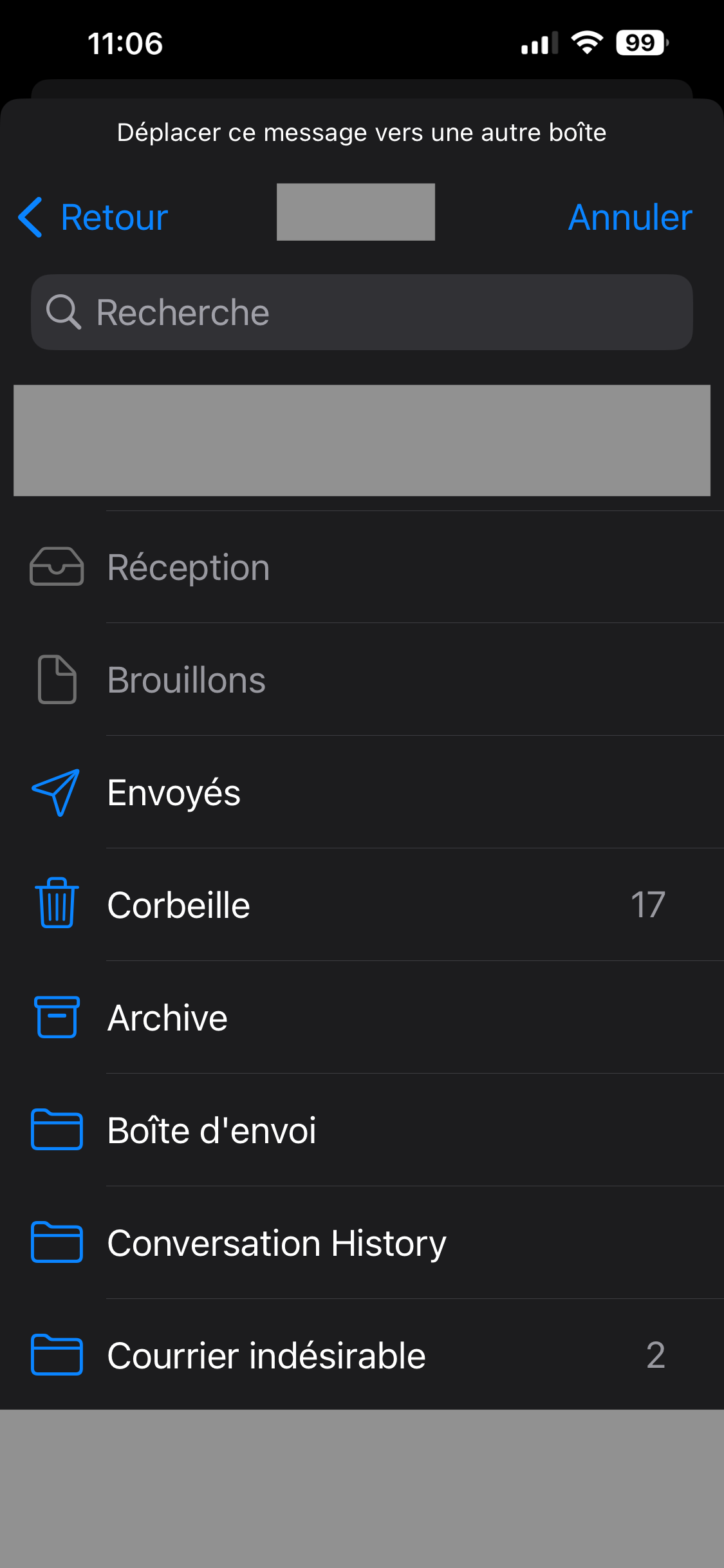724x1568 pixels.
Task: Go back with the Retour button
Action: [94, 218]
